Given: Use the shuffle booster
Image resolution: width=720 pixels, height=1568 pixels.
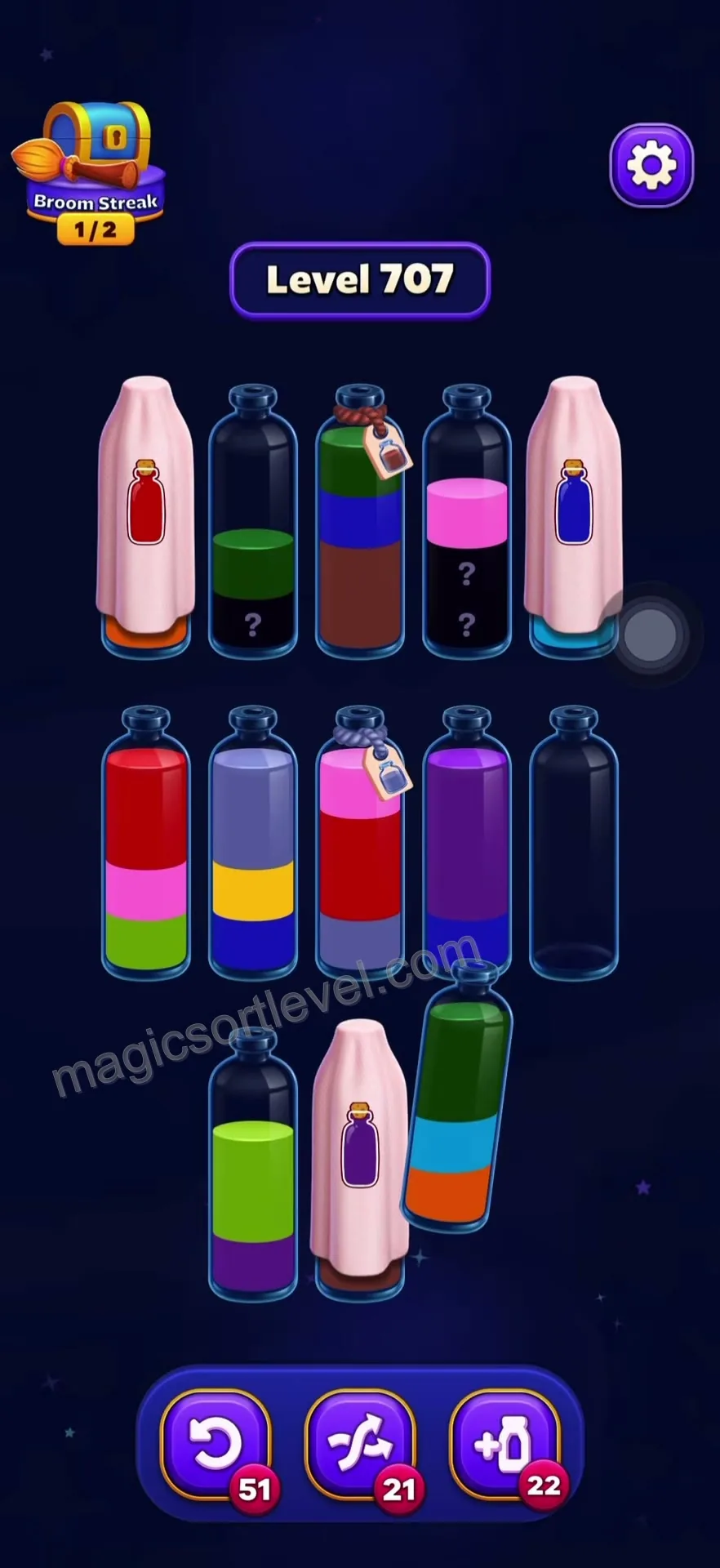Looking at the screenshot, I should tap(360, 1445).
